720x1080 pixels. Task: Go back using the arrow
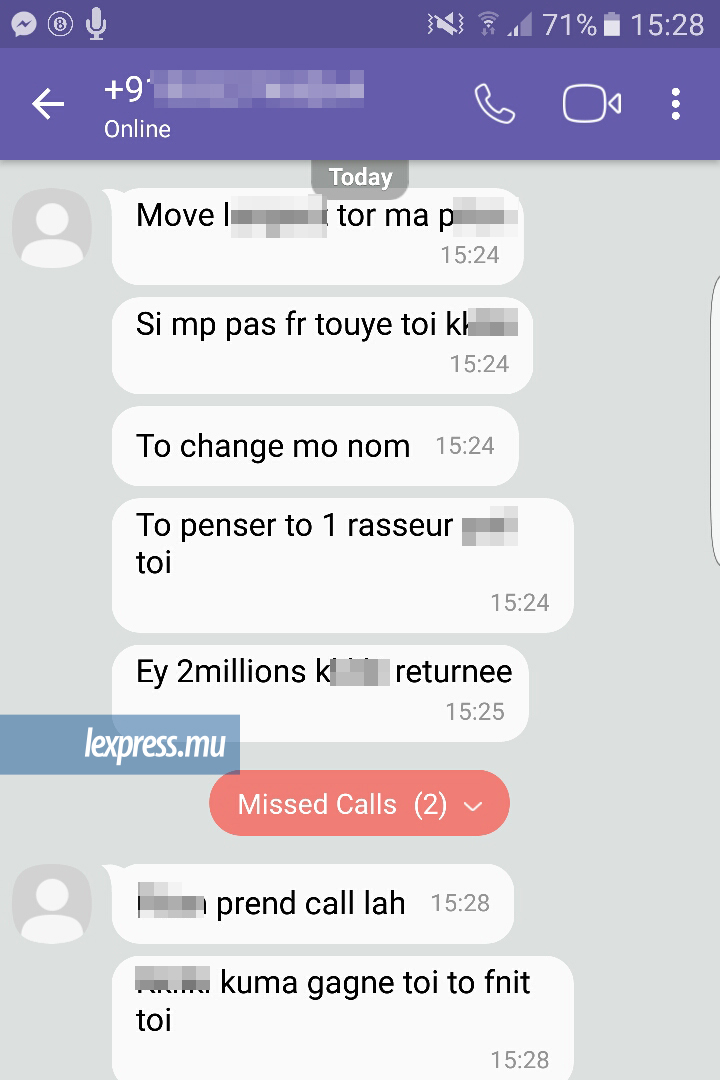coord(47,104)
